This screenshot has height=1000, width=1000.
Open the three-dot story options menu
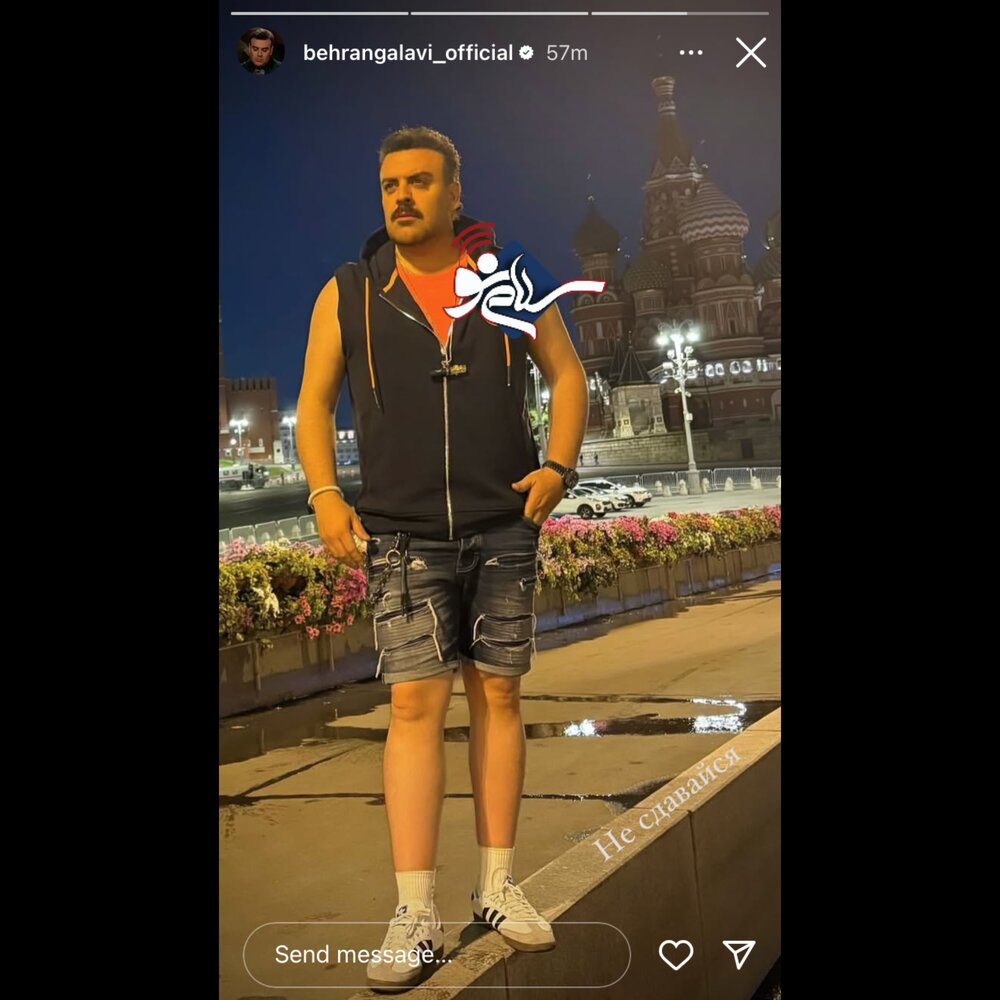click(x=691, y=53)
